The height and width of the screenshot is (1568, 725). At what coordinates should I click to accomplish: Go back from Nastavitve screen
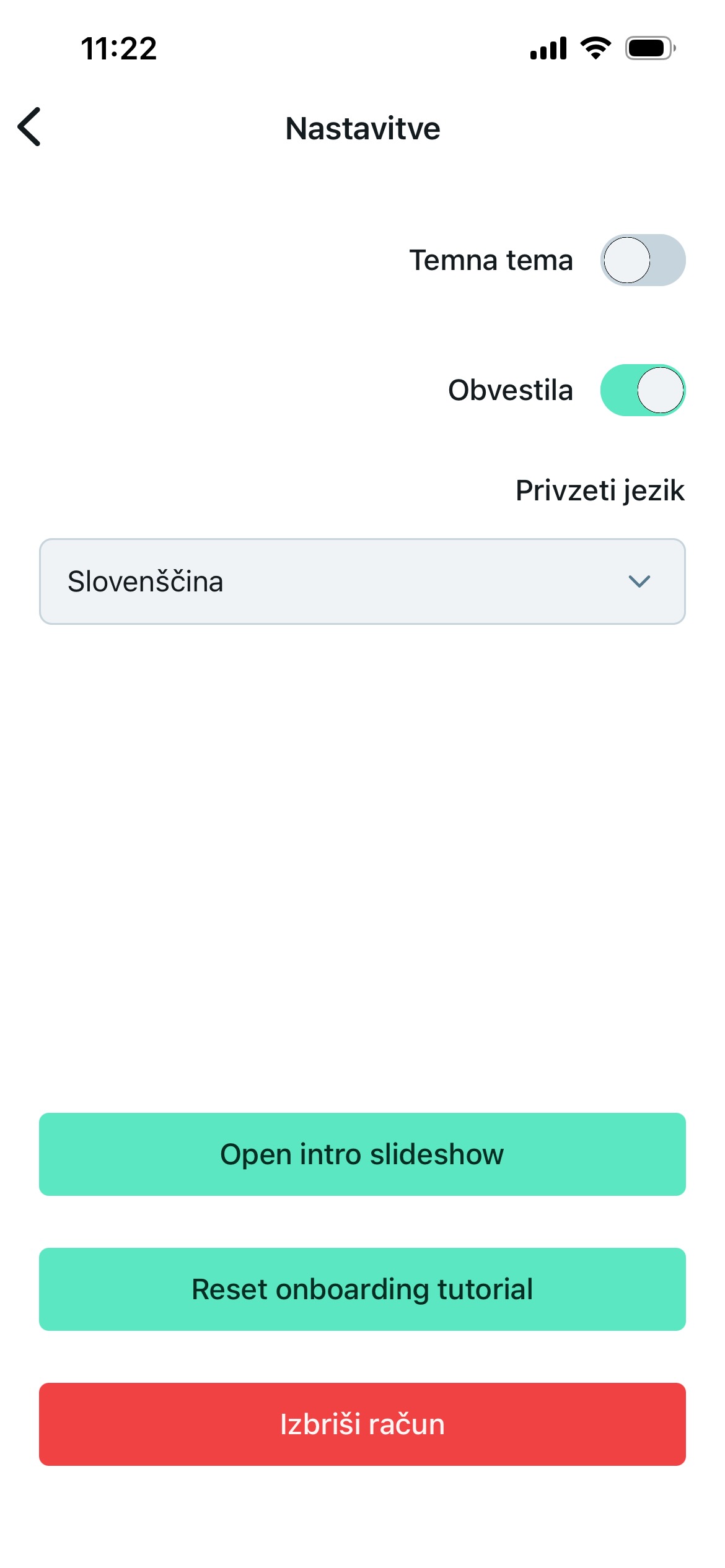tap(29, 127)
